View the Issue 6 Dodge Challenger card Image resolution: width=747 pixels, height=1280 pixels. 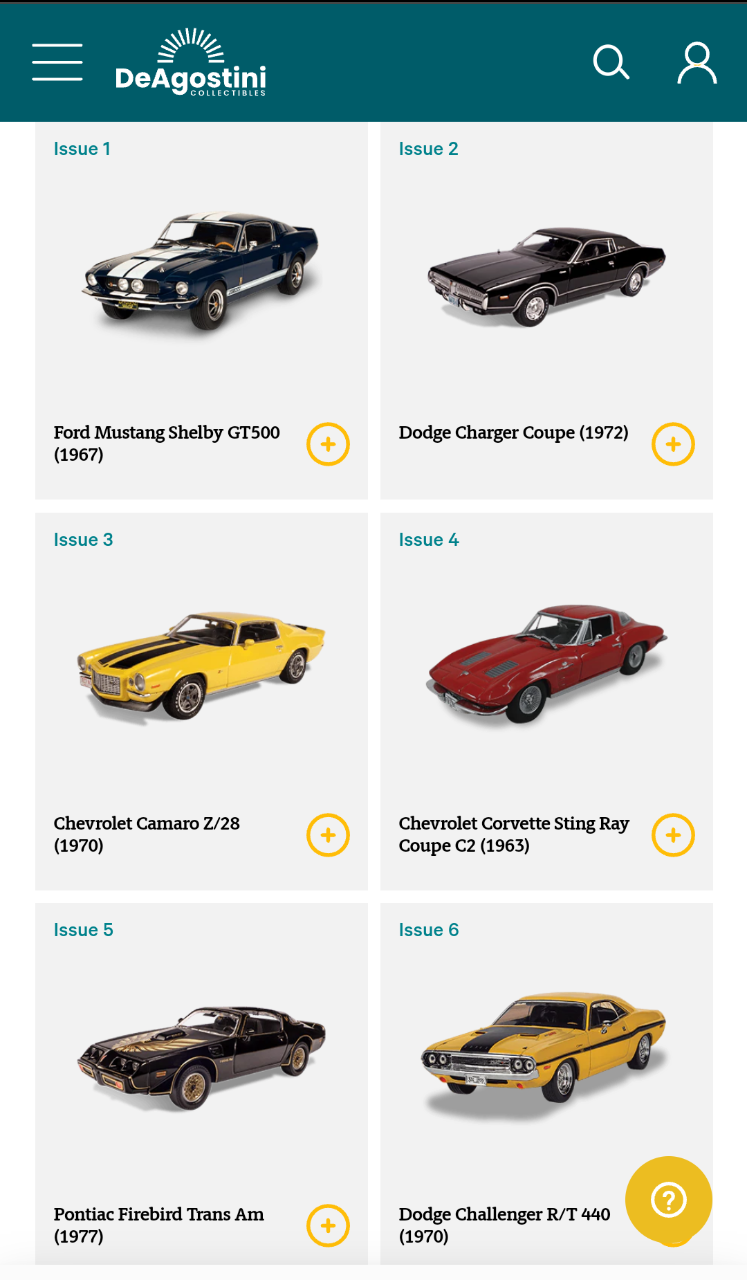546,1084
